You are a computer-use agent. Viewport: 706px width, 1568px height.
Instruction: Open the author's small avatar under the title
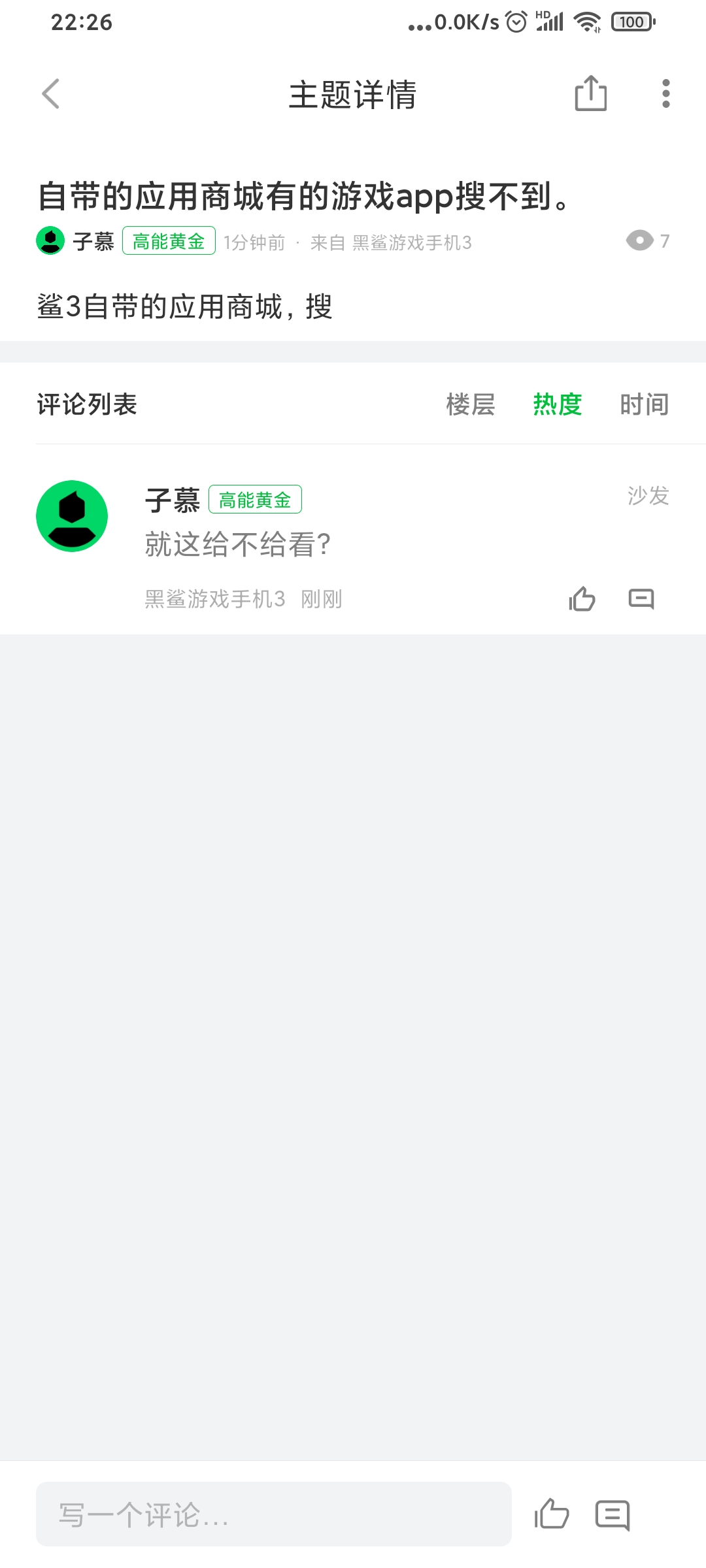50,240
